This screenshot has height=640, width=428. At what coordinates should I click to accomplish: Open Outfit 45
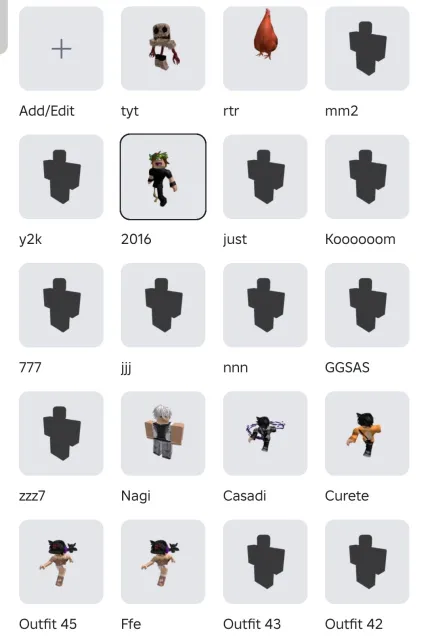coord(61,562)
